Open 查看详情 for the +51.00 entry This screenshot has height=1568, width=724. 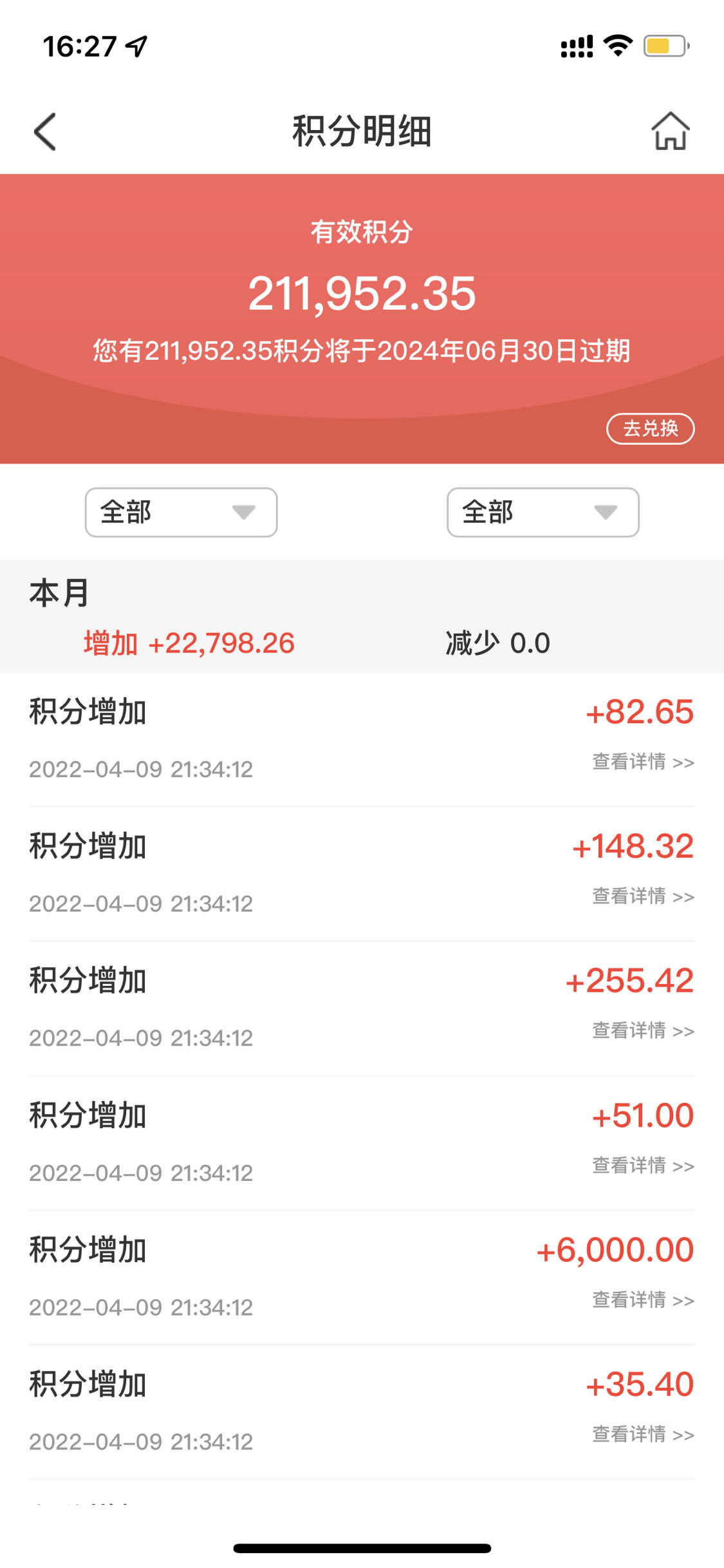[x=643, y=1166]
